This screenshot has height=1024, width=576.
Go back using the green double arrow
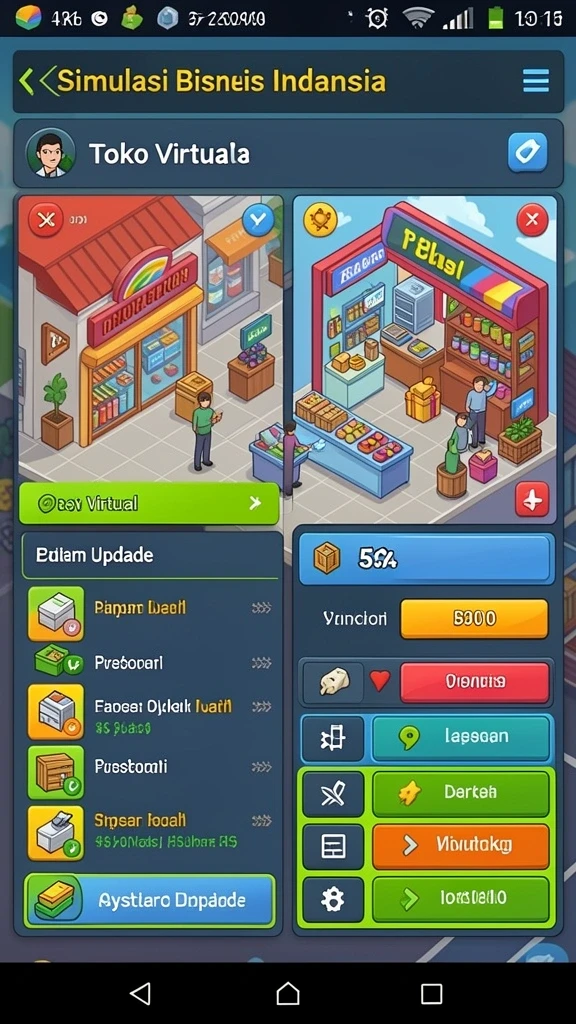point(38,82)
